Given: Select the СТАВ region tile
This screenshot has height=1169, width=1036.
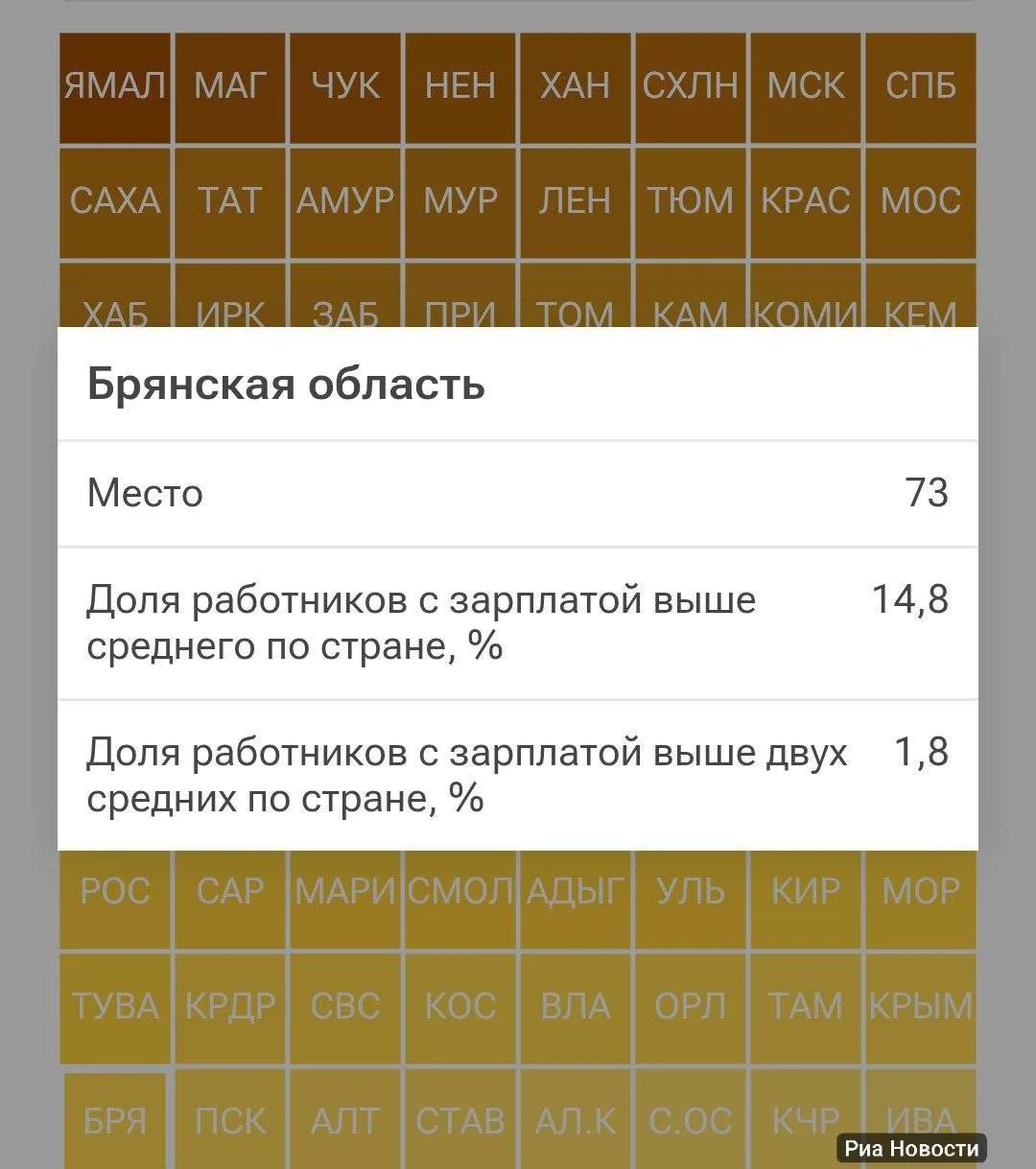Looking at the screenshot, I should (x=460, y=1121).
